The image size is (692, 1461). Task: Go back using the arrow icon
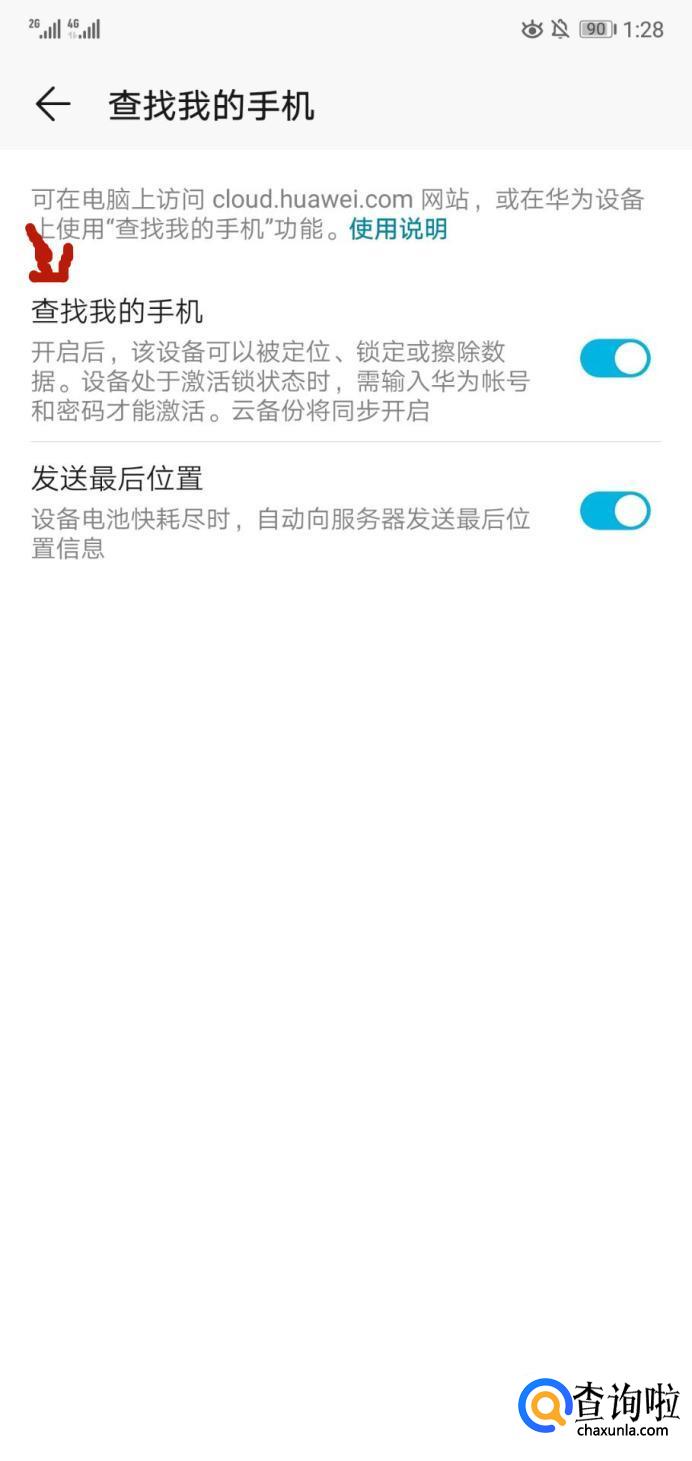pos(52,104)
